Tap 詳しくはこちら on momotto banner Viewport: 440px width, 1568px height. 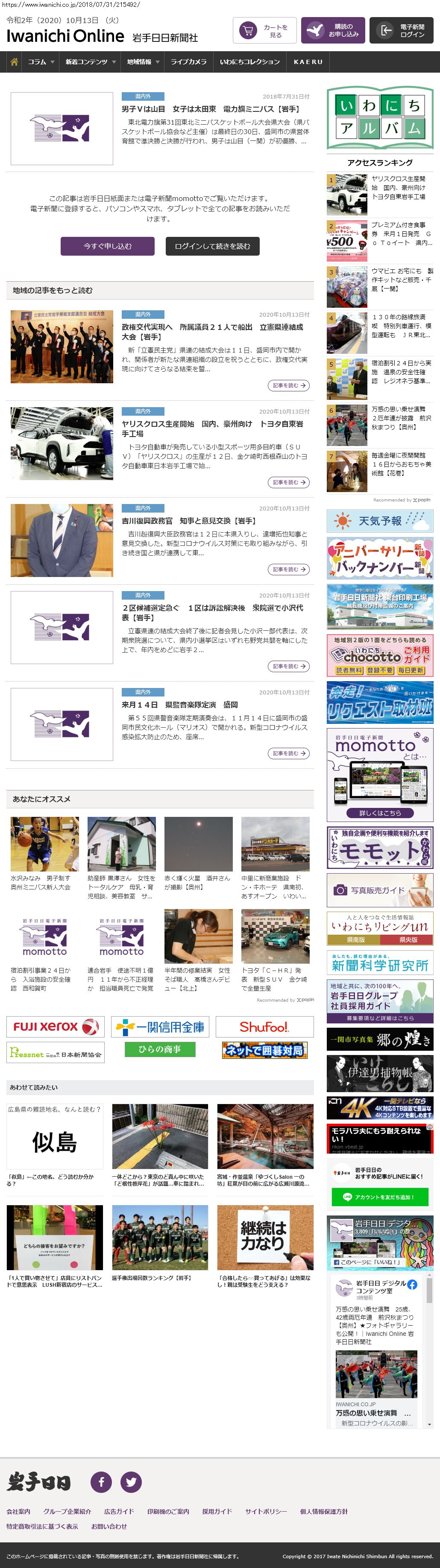pyautogui.click(x=380, y=813)
